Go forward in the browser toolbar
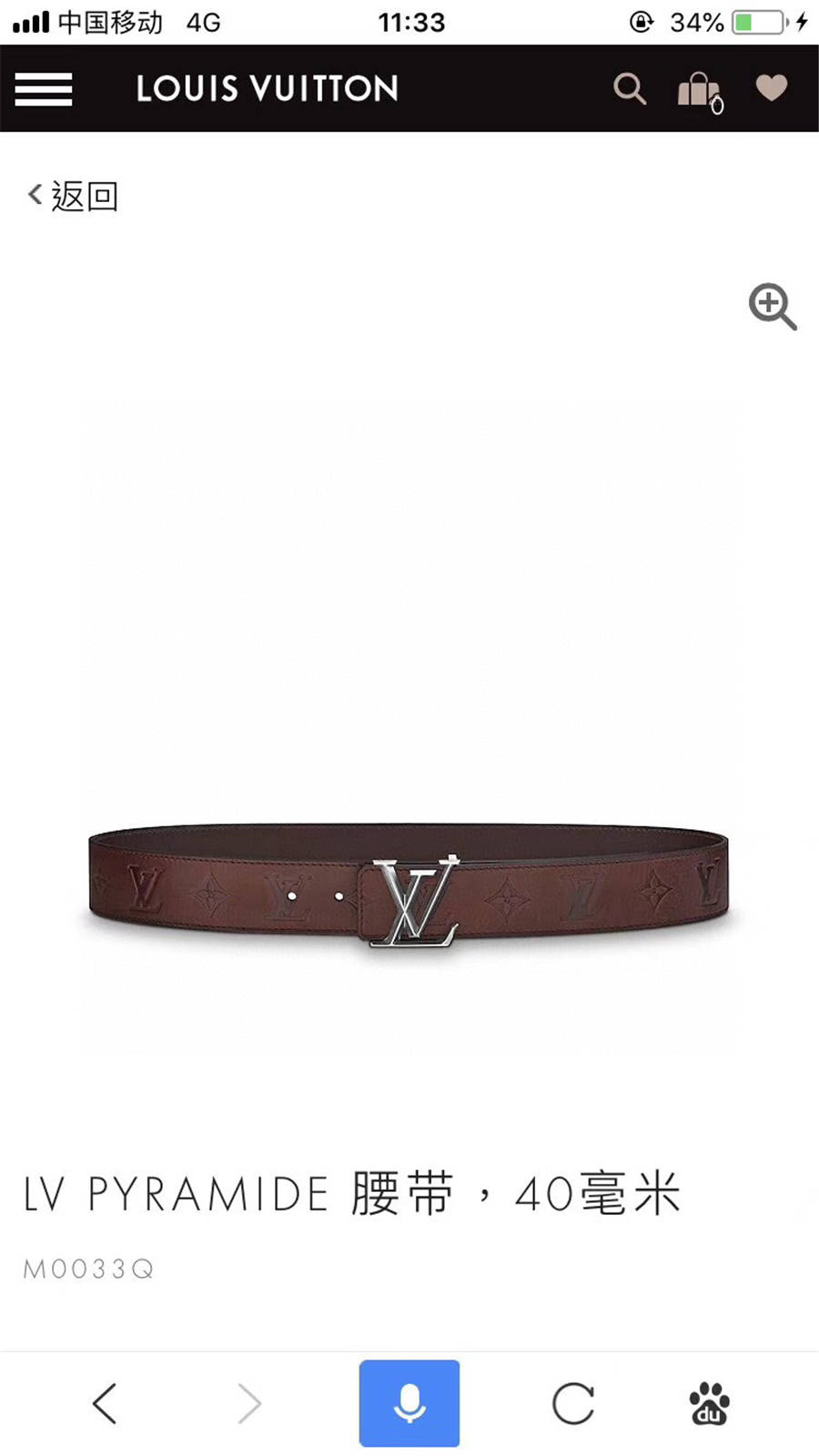The image size is (819, 1456). [249, 1403]
